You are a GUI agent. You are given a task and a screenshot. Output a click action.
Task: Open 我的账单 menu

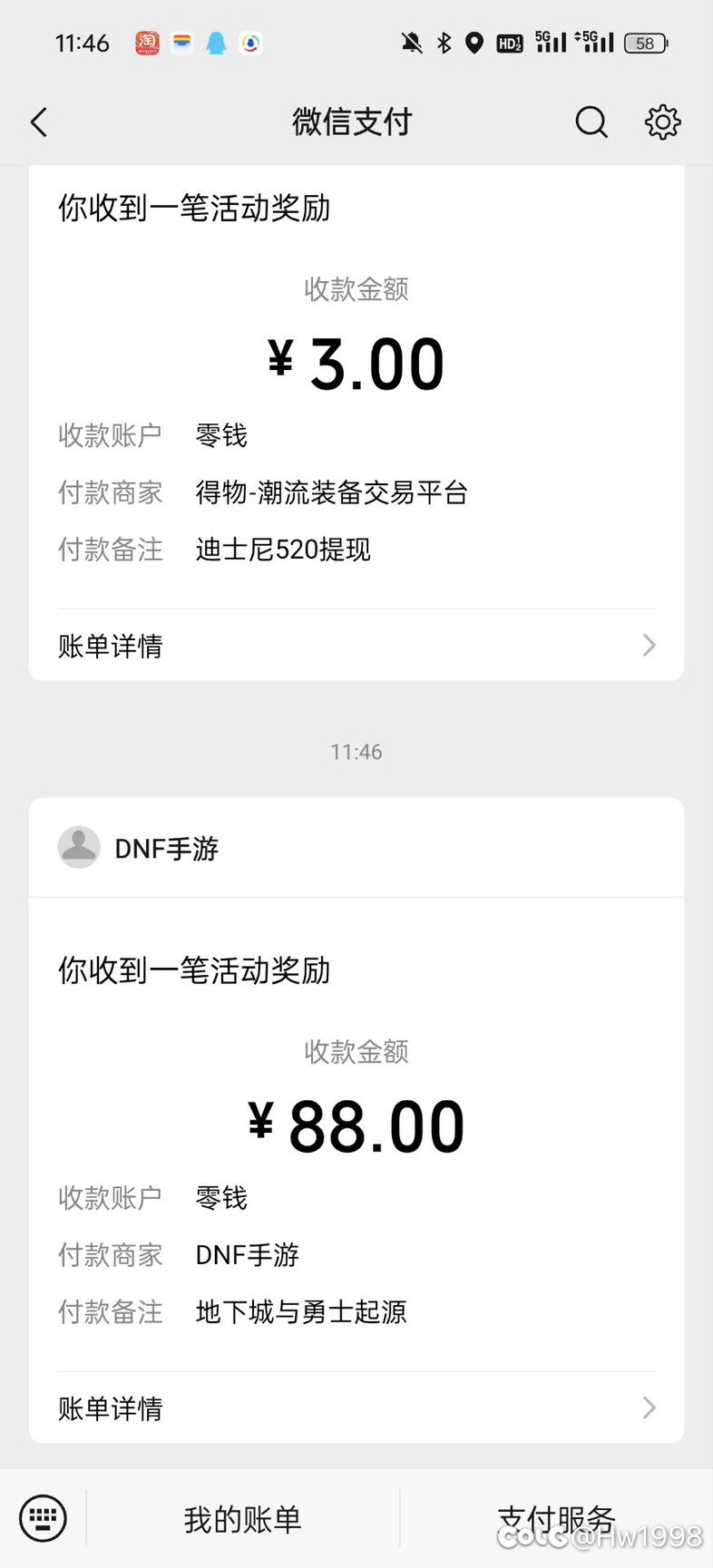tap(242, 1519)
